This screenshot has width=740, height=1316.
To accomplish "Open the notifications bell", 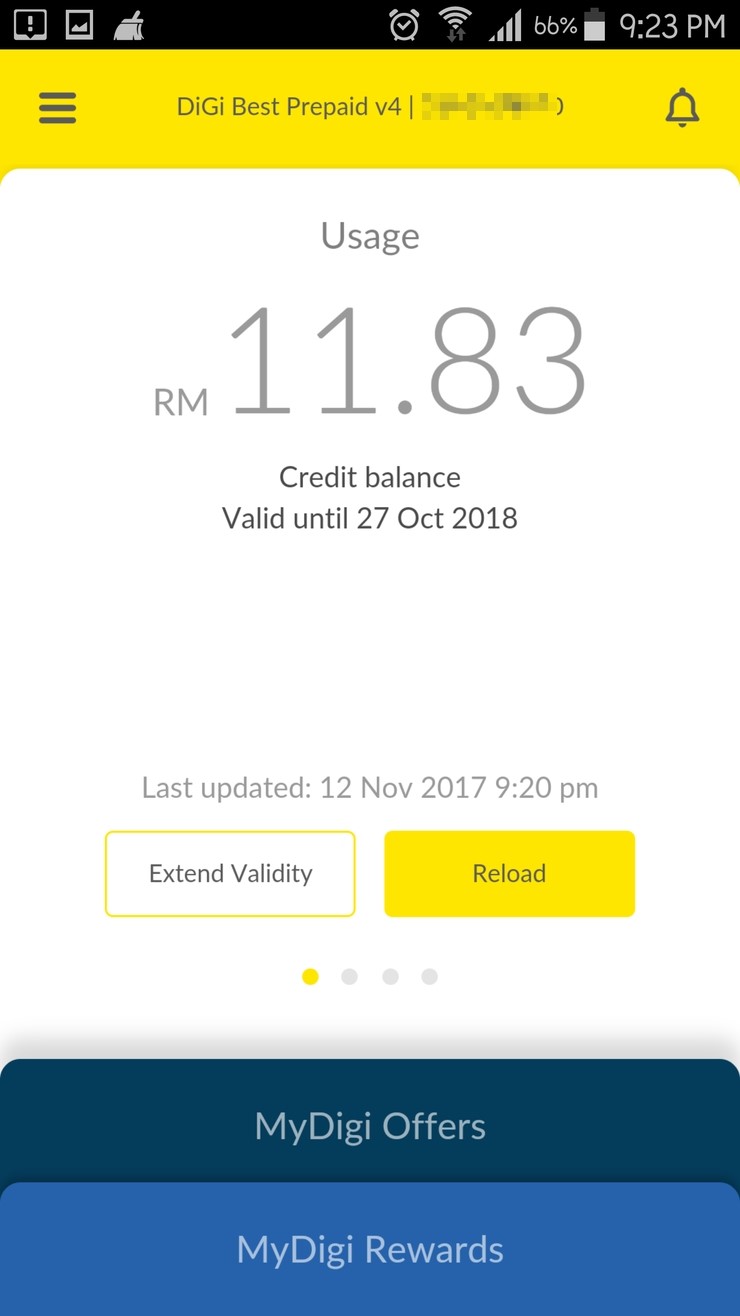I will pyautogui.click(x=682, y=108).
